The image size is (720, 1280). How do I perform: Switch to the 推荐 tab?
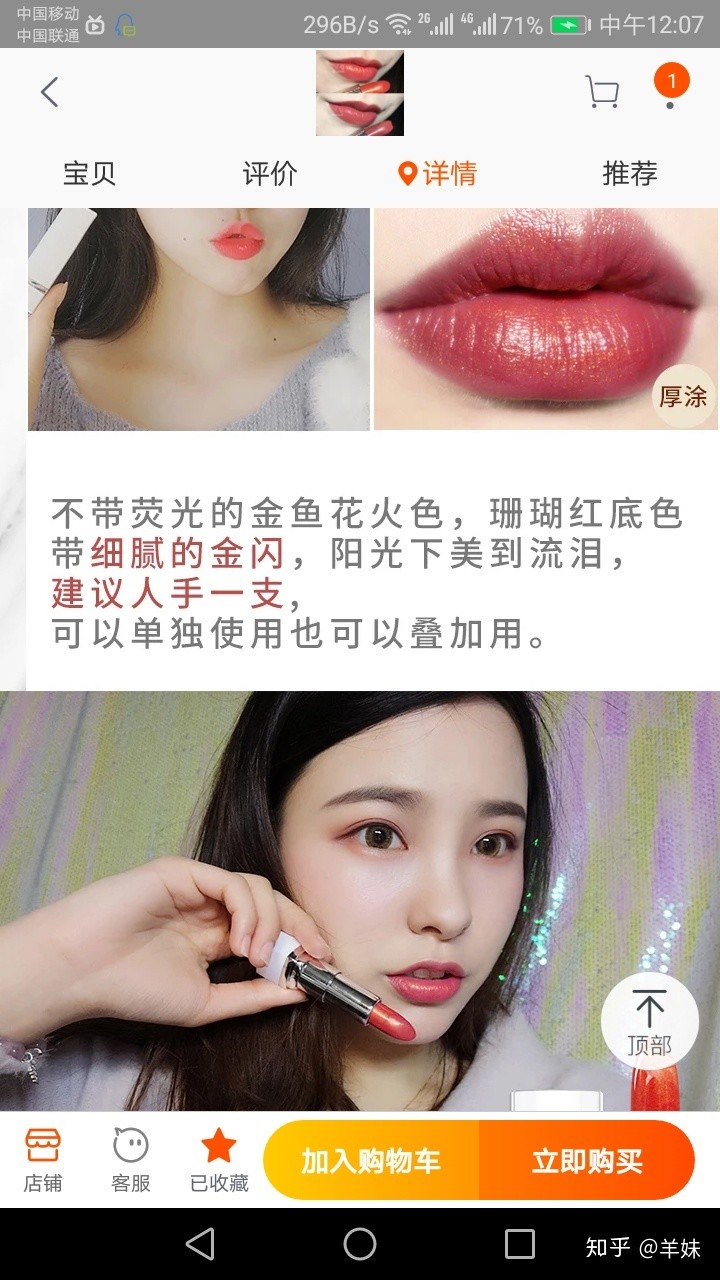(x=629, y=173)
